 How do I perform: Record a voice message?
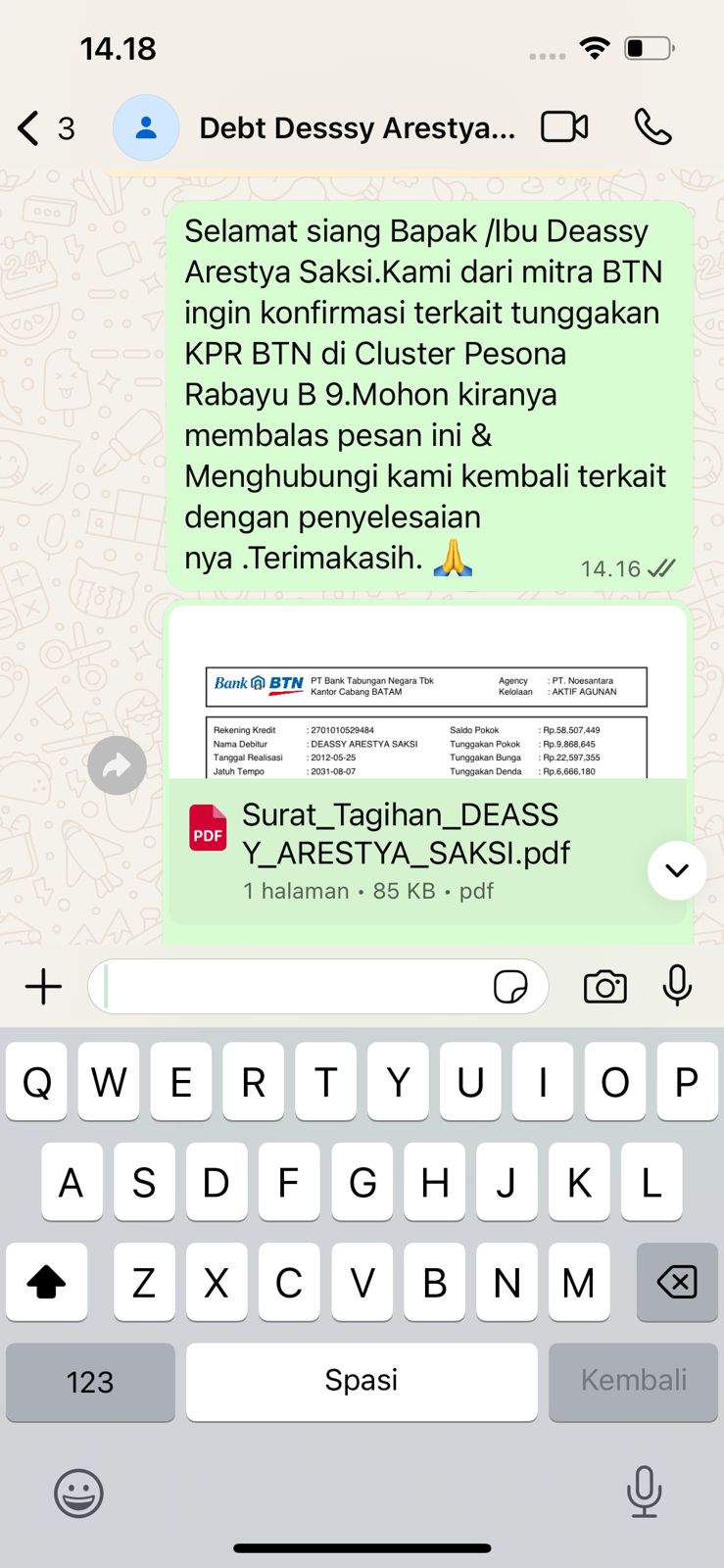[x=677, y=986]
